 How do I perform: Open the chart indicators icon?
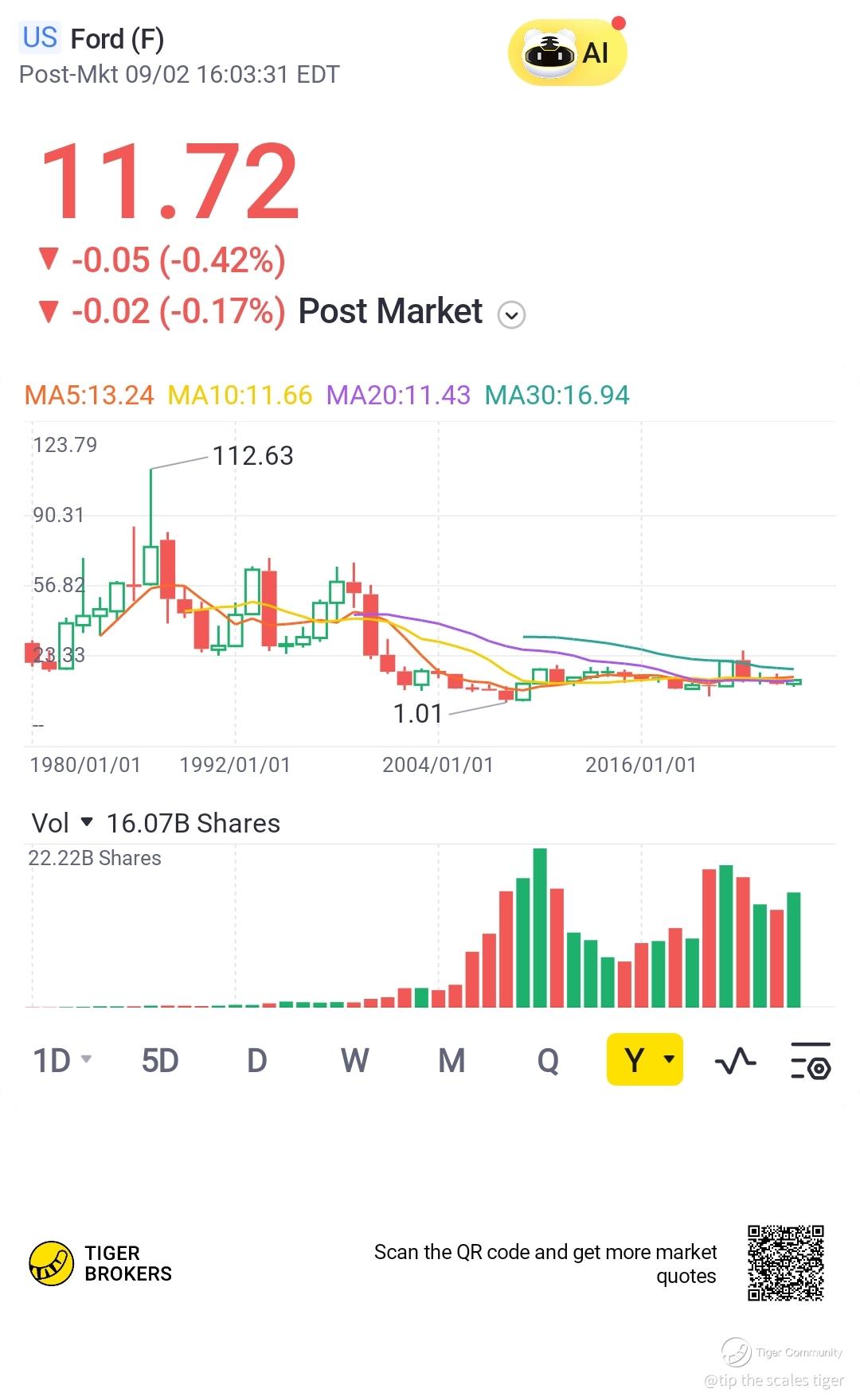tap(735, 1060)
